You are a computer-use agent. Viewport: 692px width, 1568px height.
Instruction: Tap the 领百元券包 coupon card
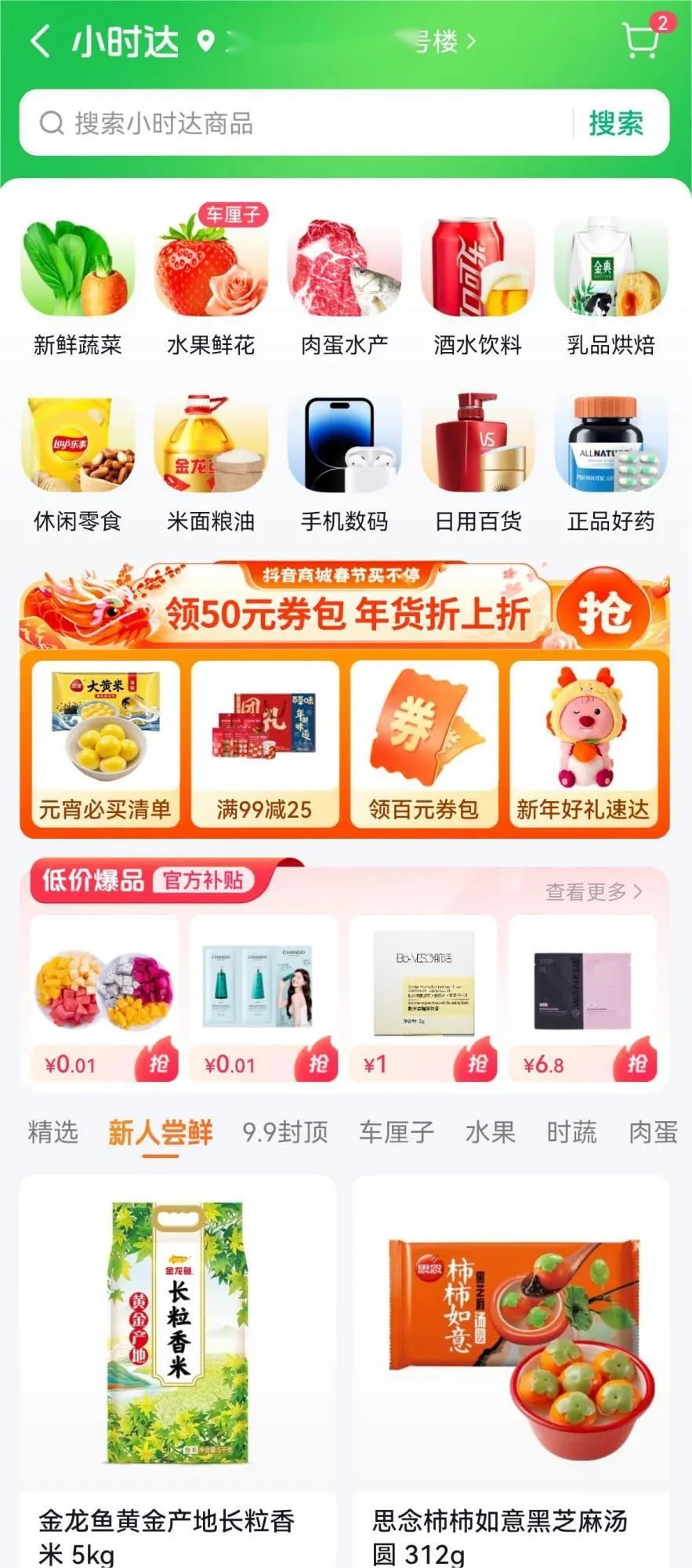tap(426, 737)
